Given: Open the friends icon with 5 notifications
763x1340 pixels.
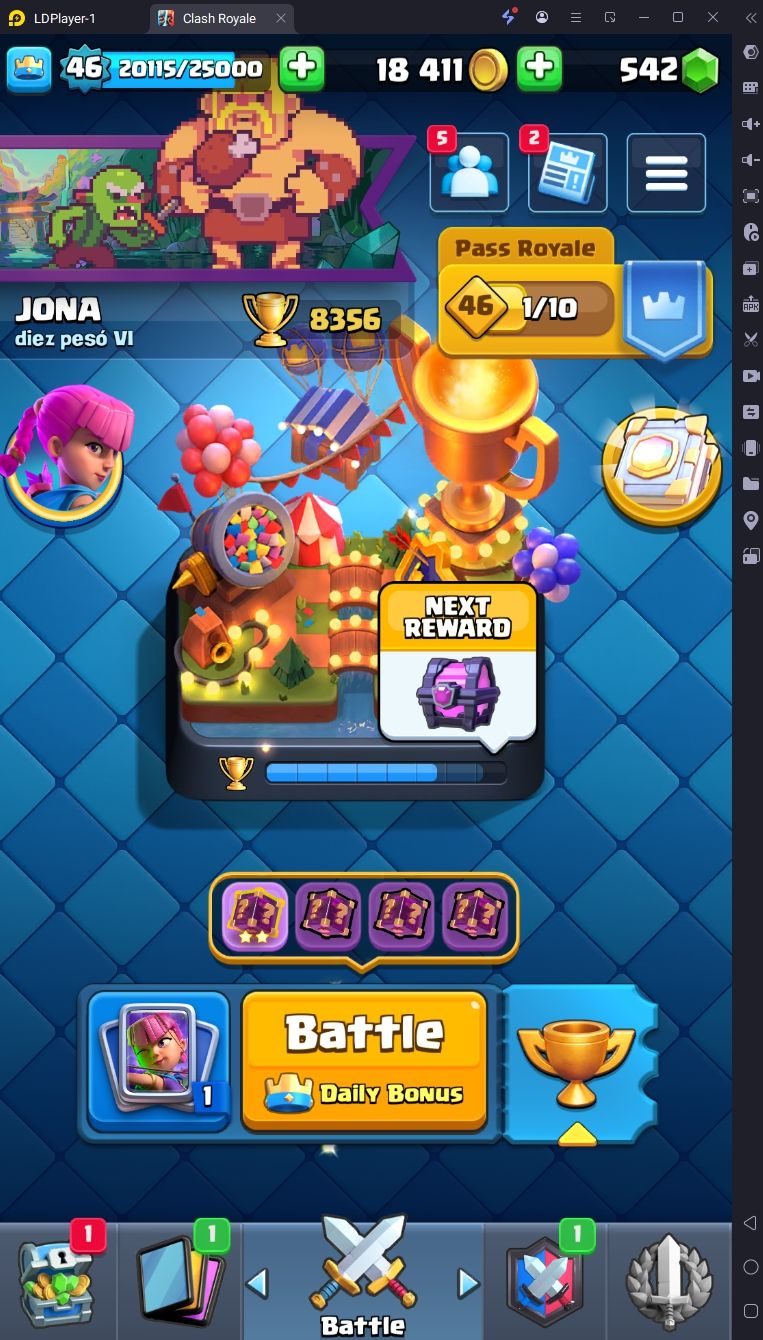Looking at the screenshot, I should click(468, 173).
